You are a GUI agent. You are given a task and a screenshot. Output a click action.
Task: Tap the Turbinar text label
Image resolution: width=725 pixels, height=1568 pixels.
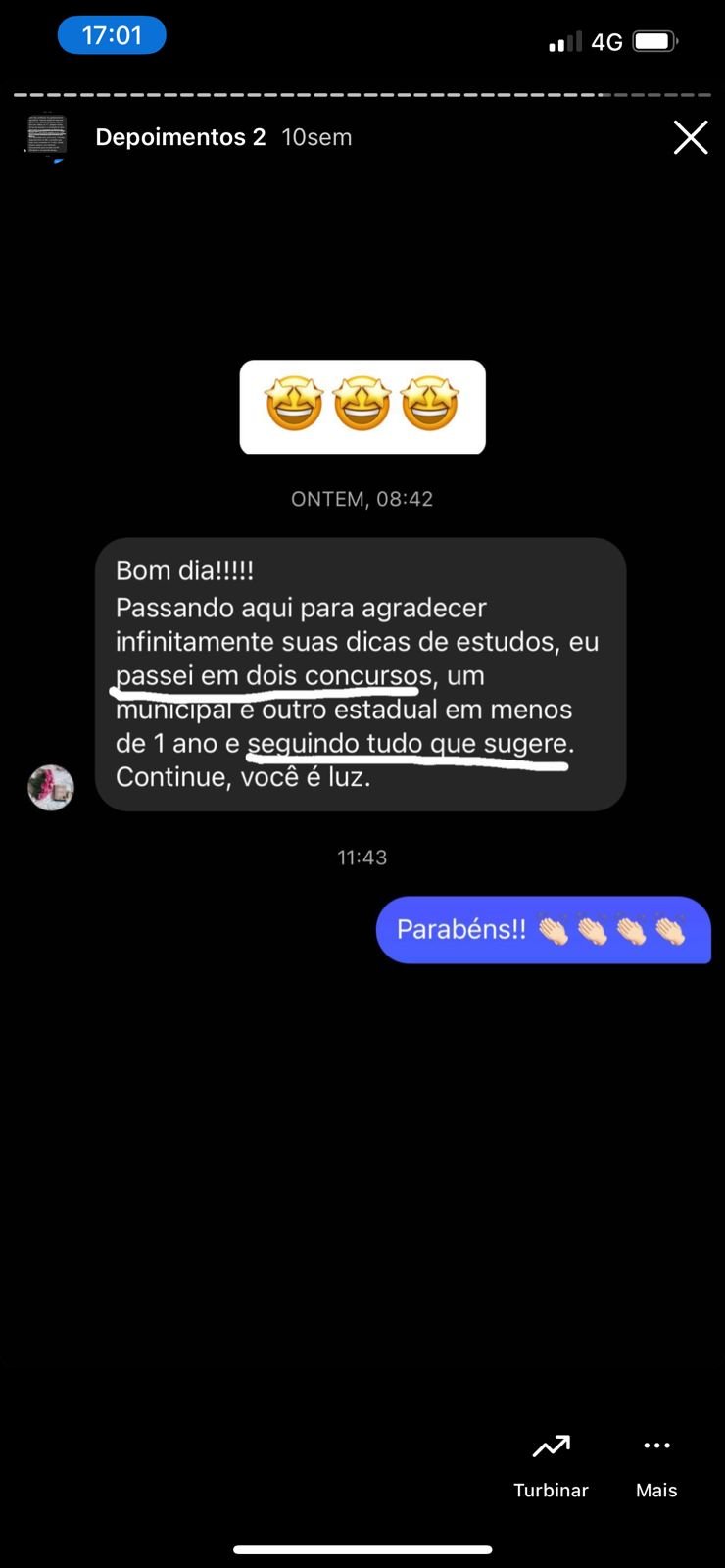pos(550,1490)
